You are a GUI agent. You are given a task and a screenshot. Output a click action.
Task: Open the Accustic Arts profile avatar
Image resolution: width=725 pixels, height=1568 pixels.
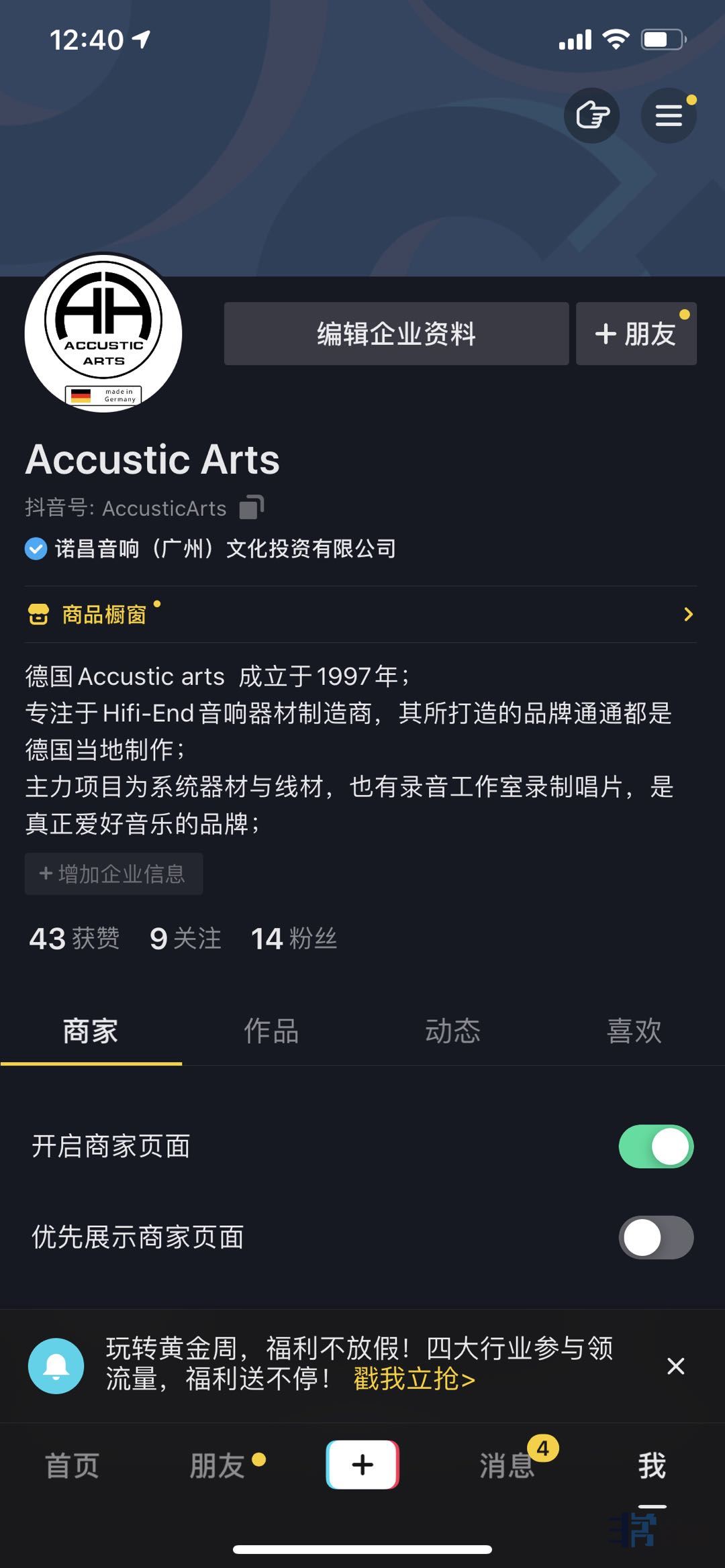point(103,333)
